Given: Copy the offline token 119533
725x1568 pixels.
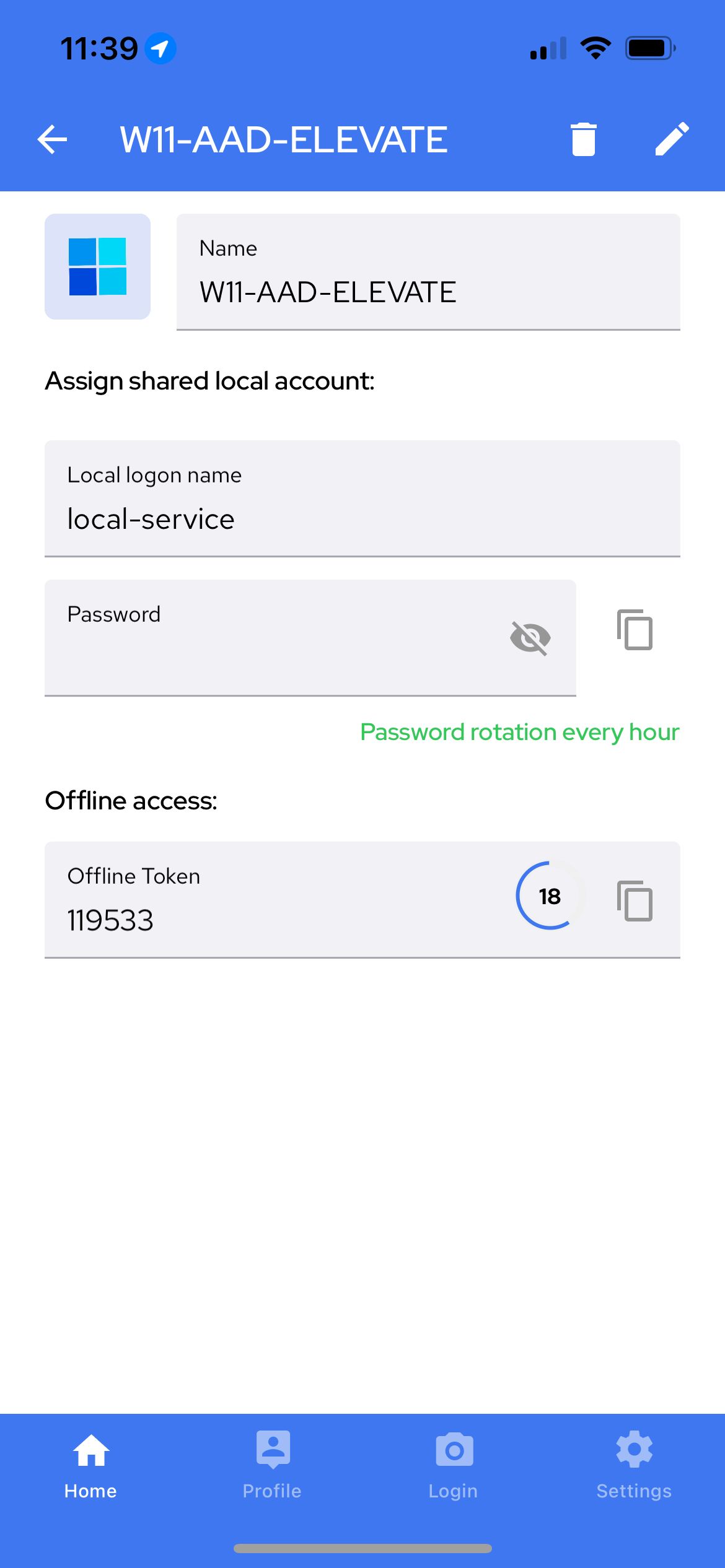Looking at the screenshot, I should 635,901.
